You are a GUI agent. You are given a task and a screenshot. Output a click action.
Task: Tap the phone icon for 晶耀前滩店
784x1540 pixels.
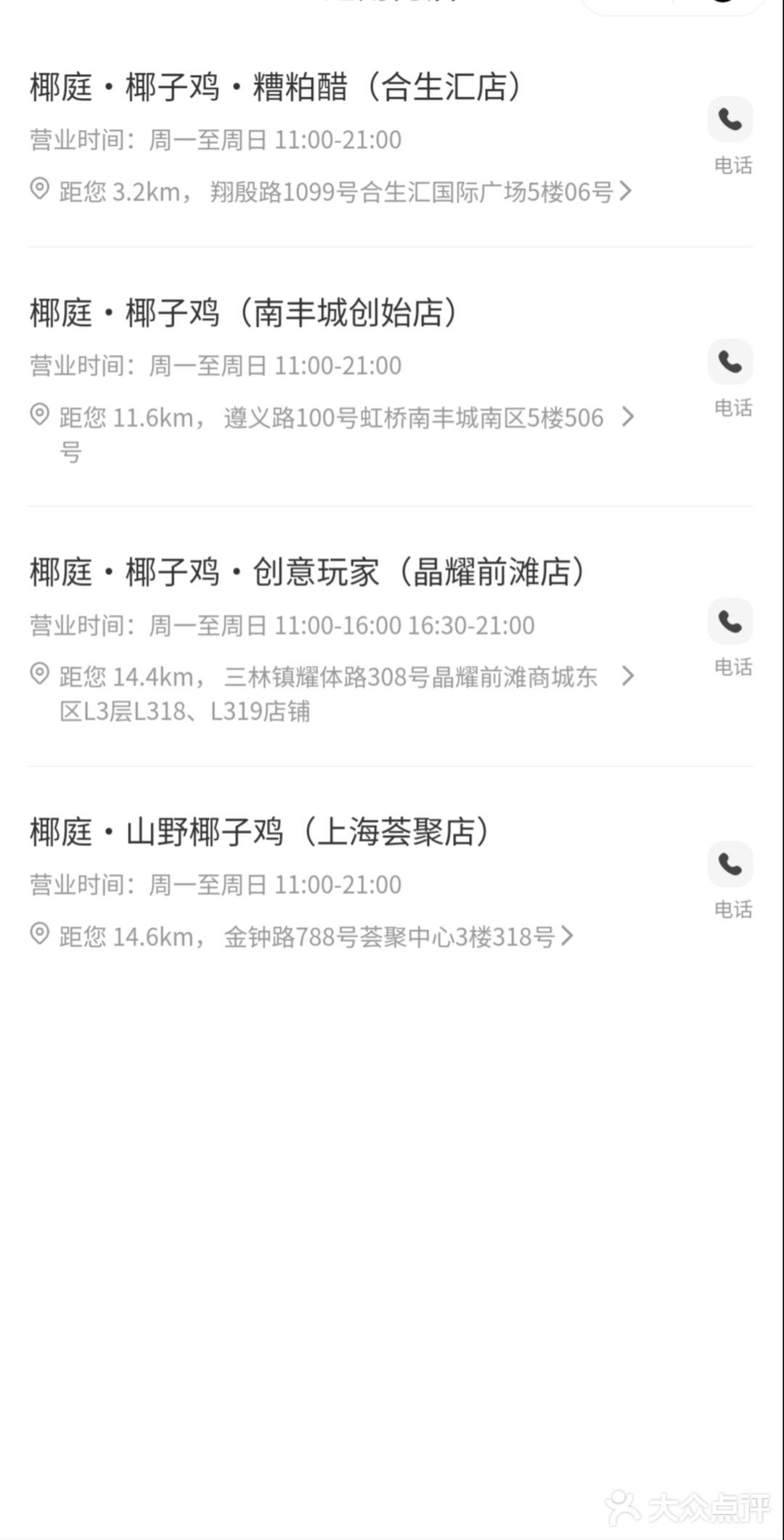(730, 622)
